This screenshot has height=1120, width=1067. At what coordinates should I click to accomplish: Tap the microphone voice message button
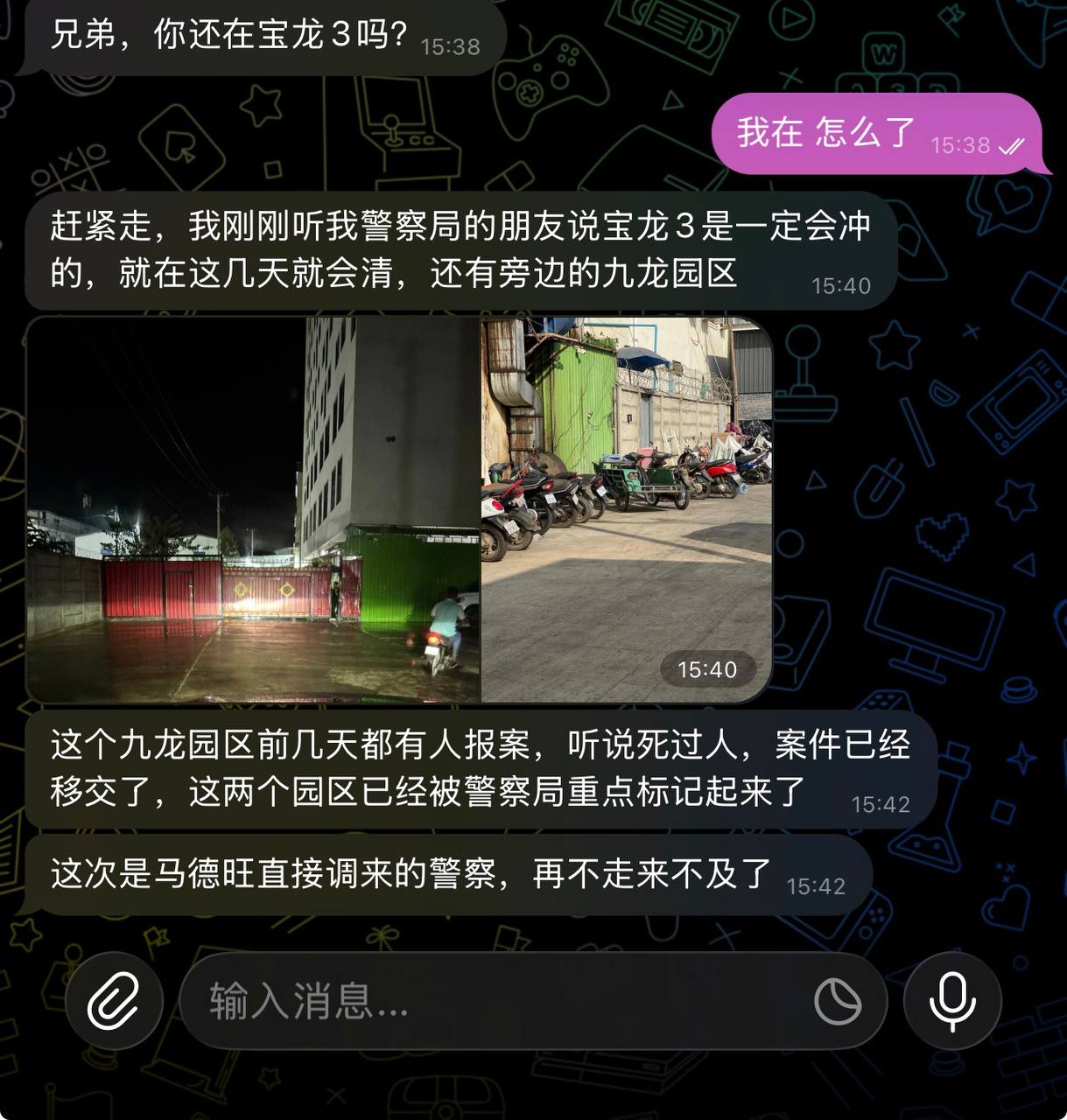pos(952,1001)
